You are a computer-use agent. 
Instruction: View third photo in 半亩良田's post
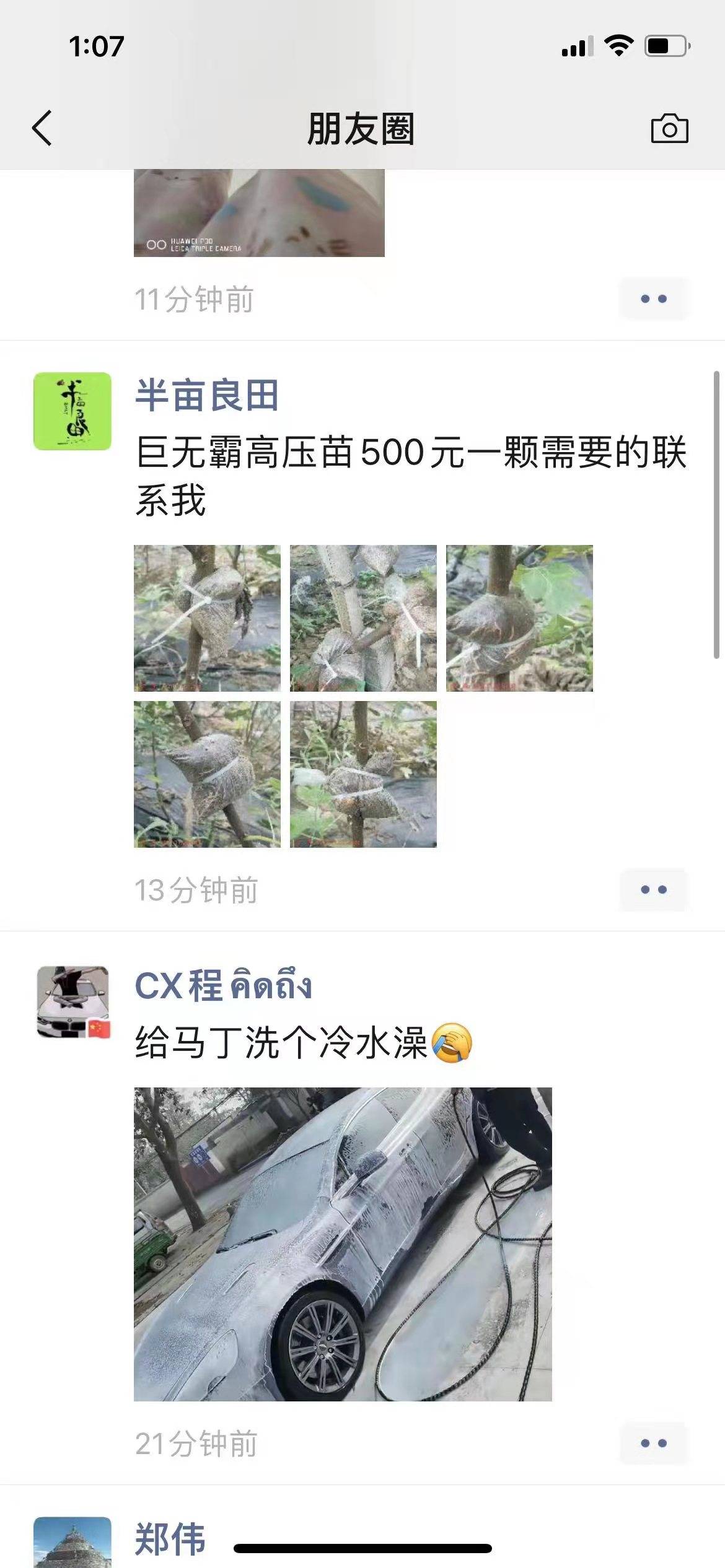pos(519,618)
